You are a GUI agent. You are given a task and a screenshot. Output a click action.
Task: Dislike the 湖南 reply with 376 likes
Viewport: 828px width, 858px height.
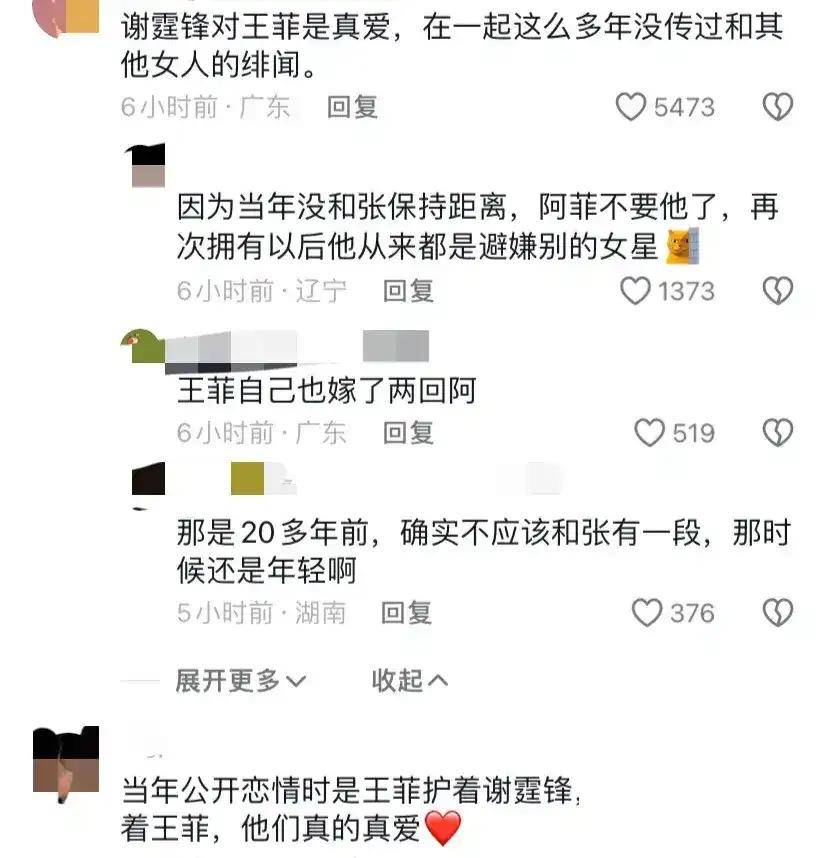(778, 612)
